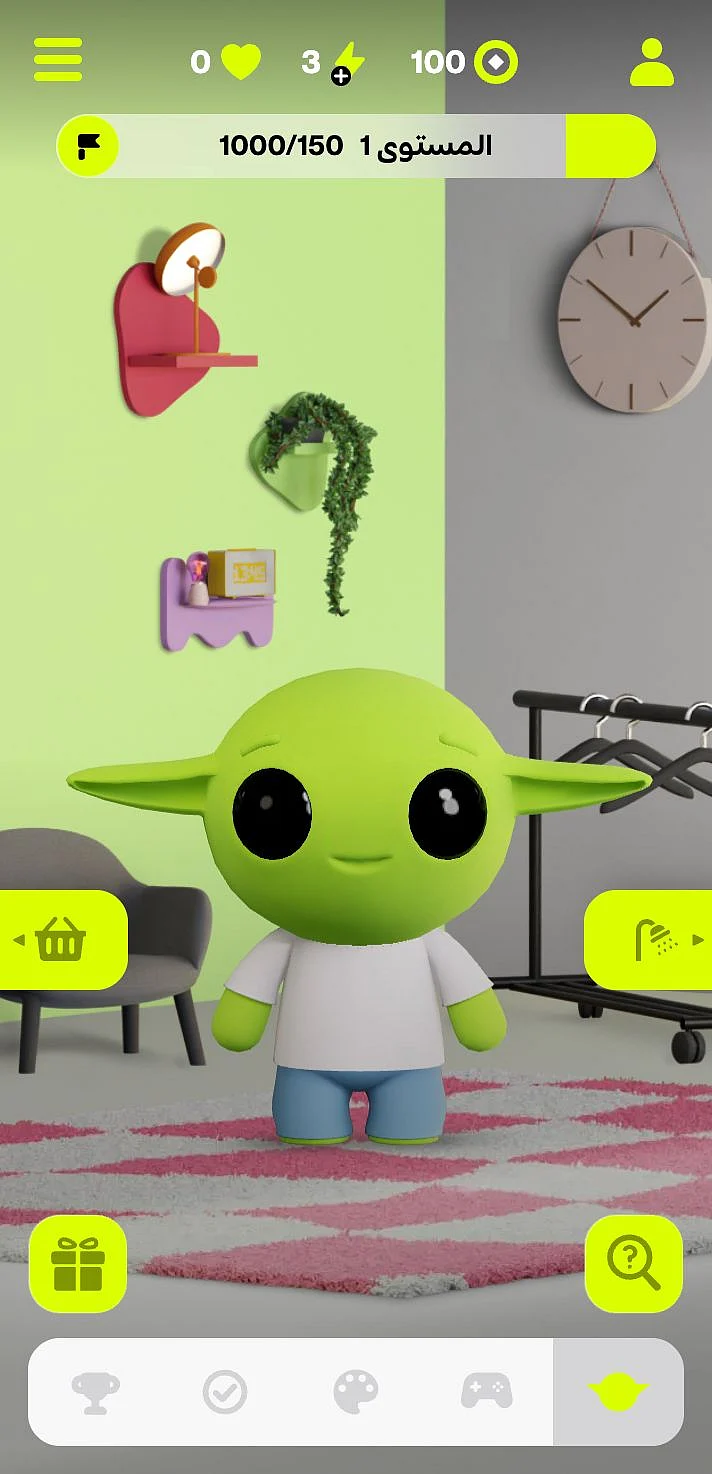Switch to the paint palette tab
This screenshot has width=712, height=1474.
pos(356,1392)
